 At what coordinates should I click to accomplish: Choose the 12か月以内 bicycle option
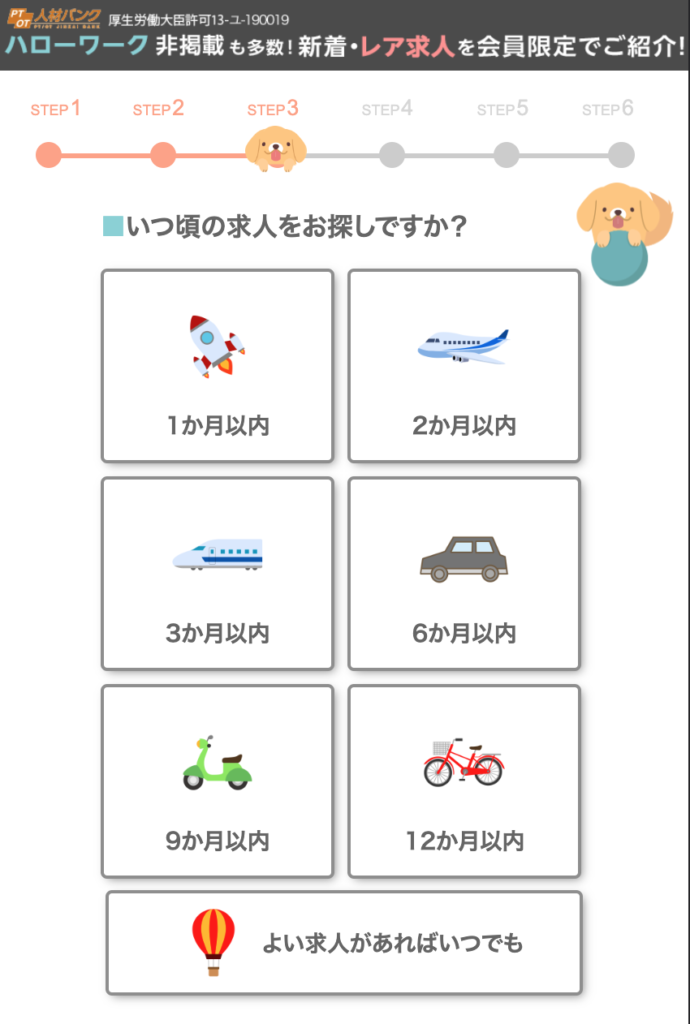pyautogui.click(x=464, y=781)
